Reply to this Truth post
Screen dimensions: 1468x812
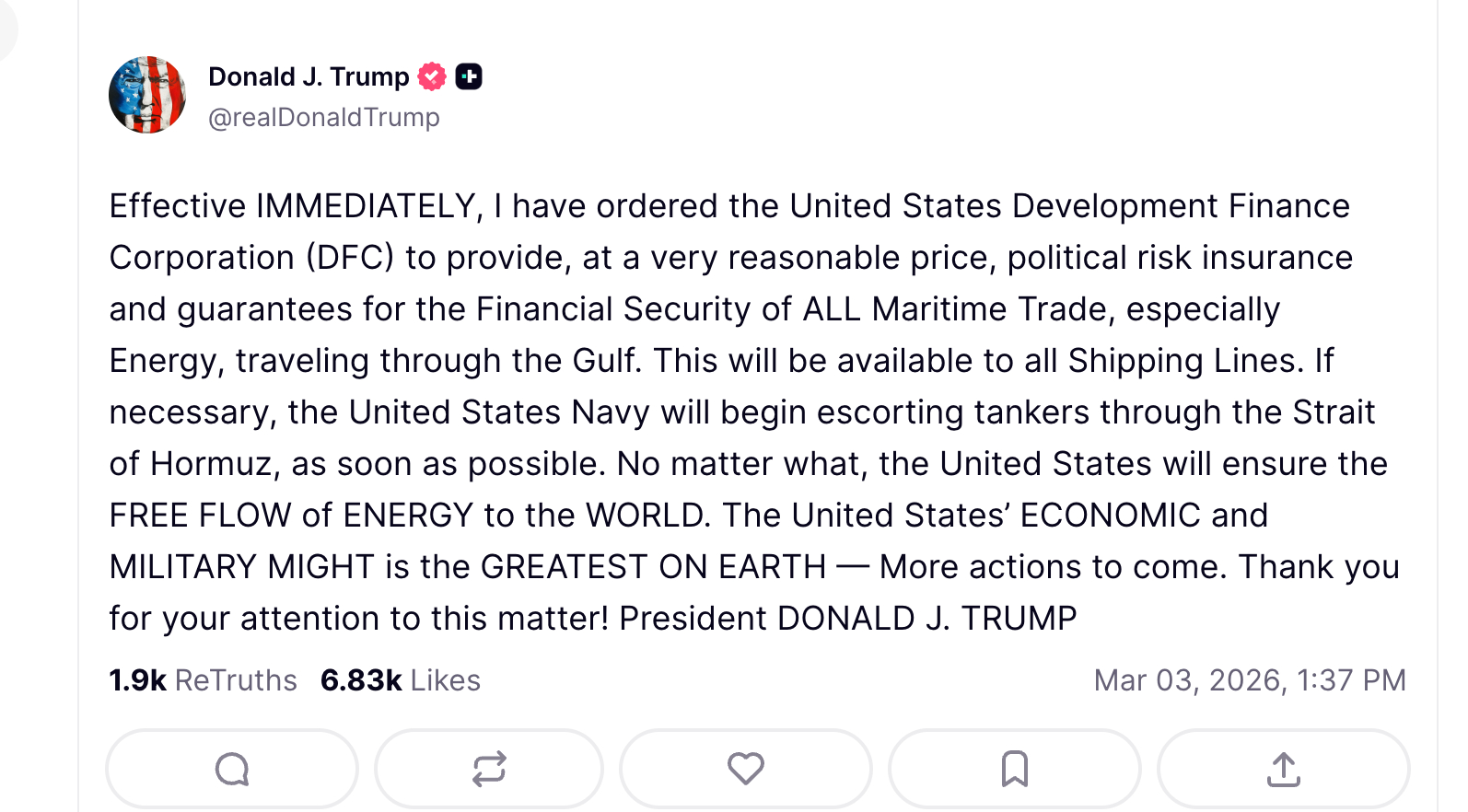pyautogui.click(x=232, y=769)
